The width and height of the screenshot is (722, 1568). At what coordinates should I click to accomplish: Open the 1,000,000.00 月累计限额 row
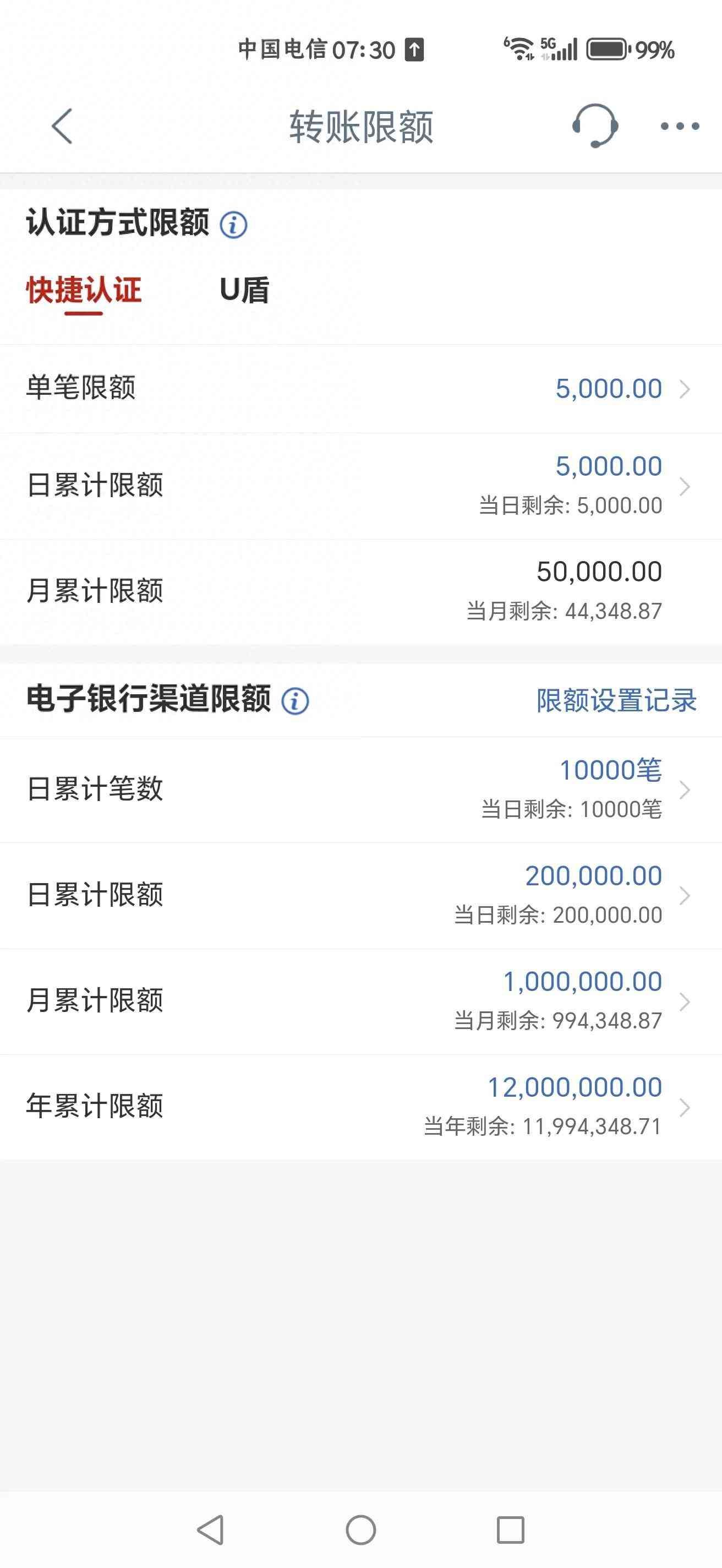[x=360, y=1001]
